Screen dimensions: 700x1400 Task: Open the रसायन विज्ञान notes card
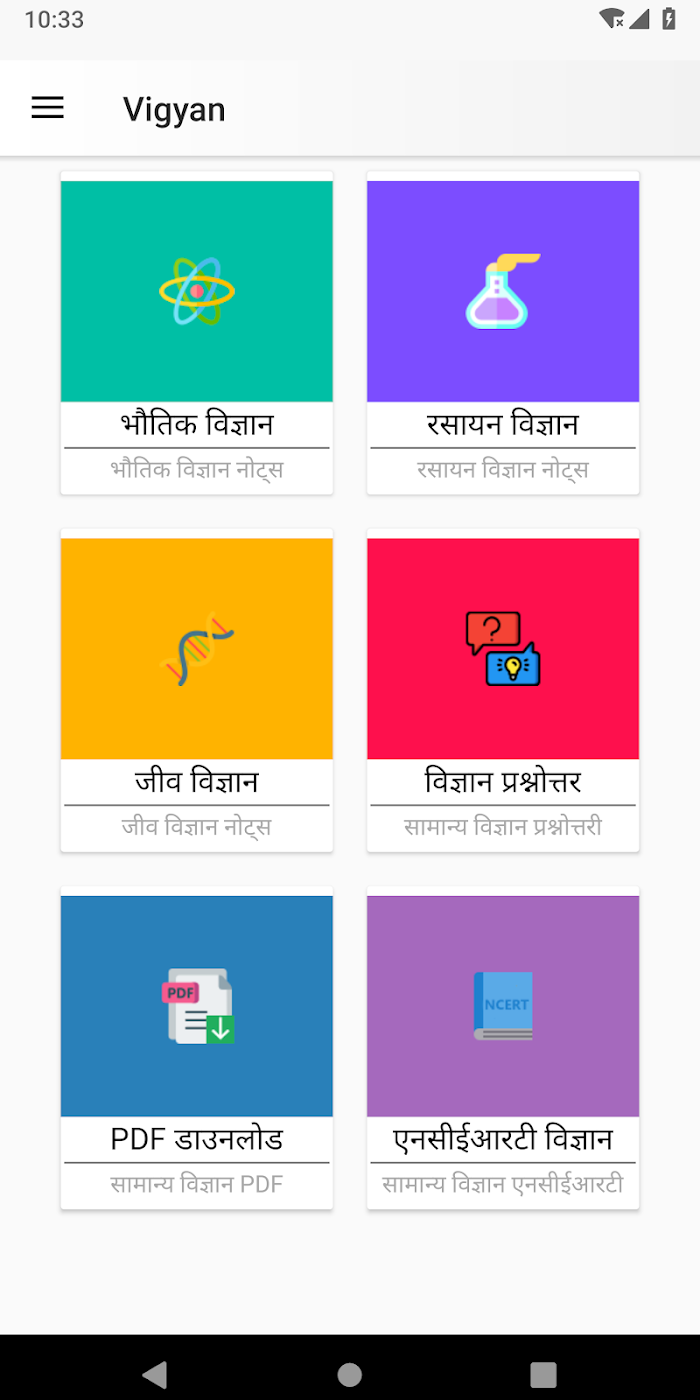(503, 333)
